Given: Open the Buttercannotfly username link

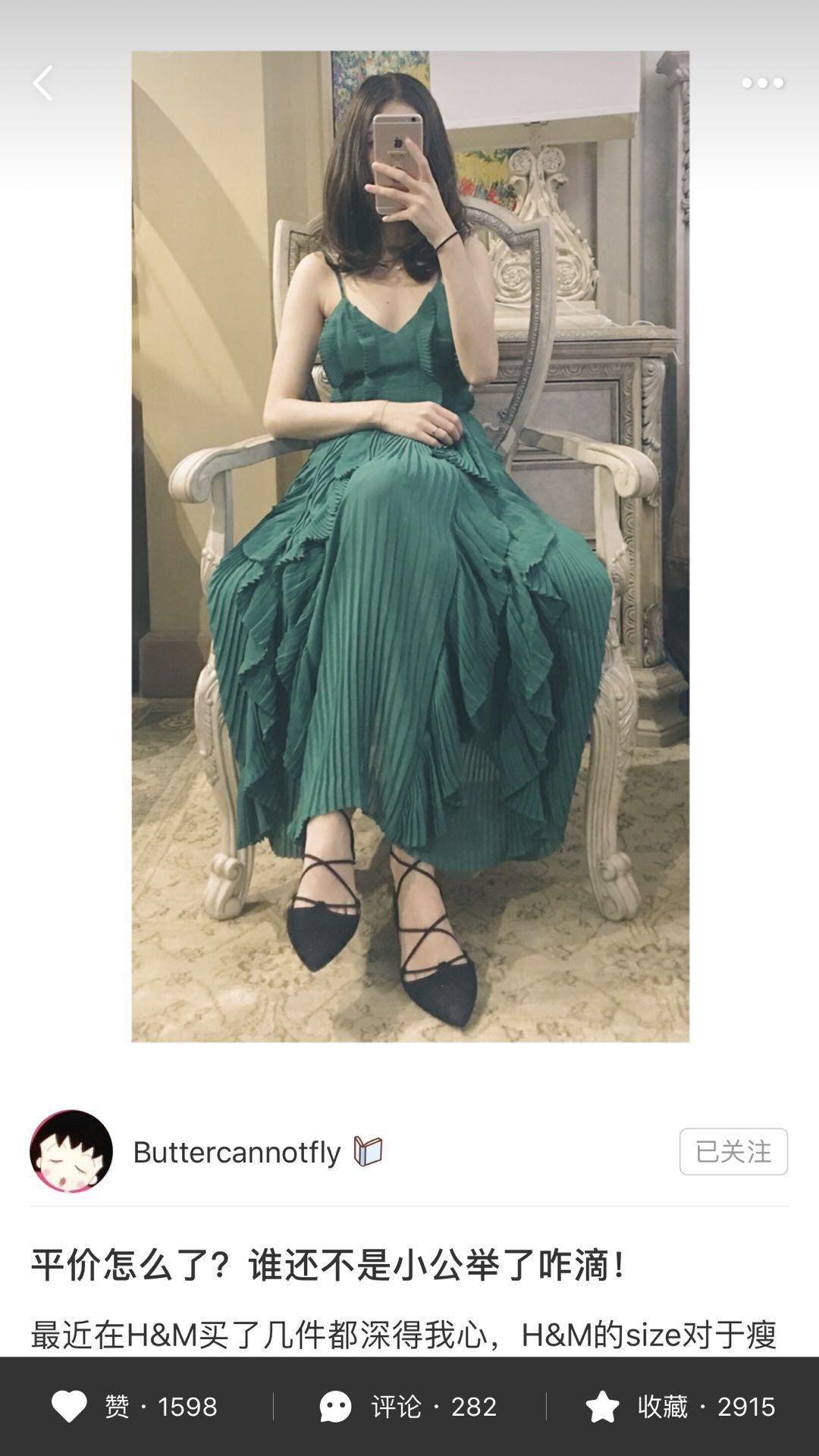Looking at the screenshot, I should 237,1152.
